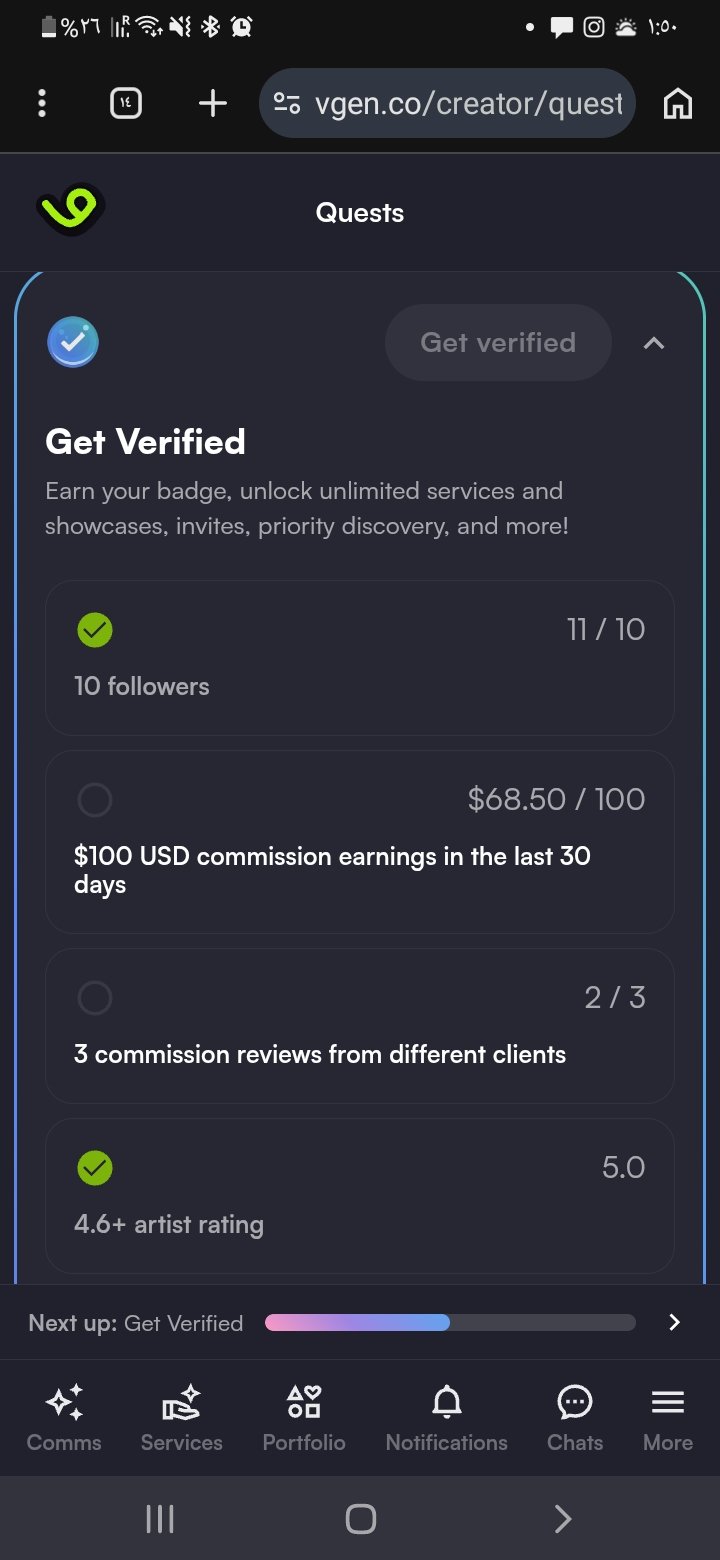Open the VGen logo home link
This screenshot has width=720, height=1560.
coord(70,210)
